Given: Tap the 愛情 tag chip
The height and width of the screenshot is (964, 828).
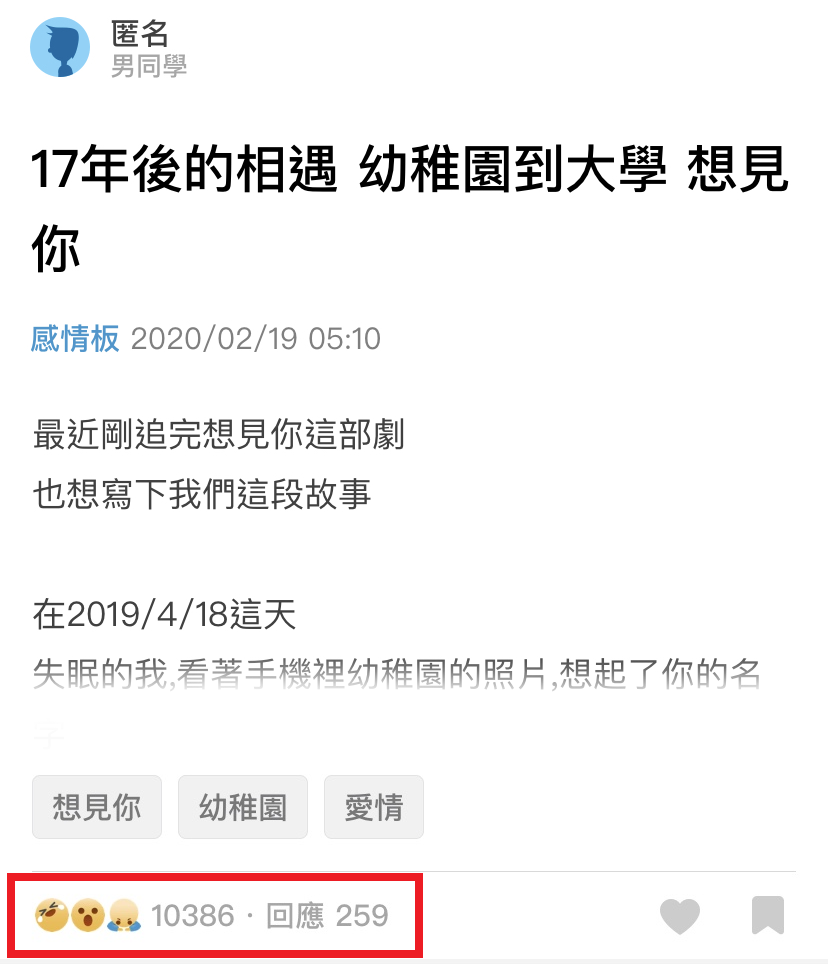Looking at the screenshot, I should pos(373,807).
